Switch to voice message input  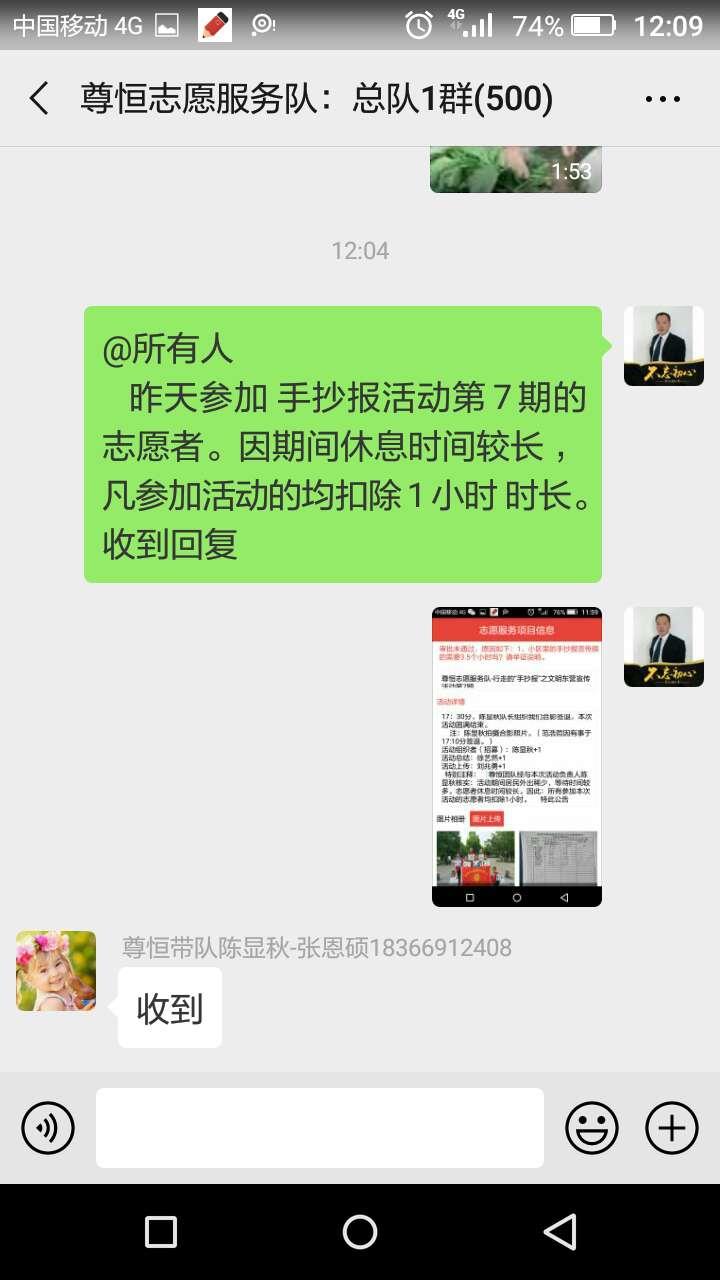48,1128
